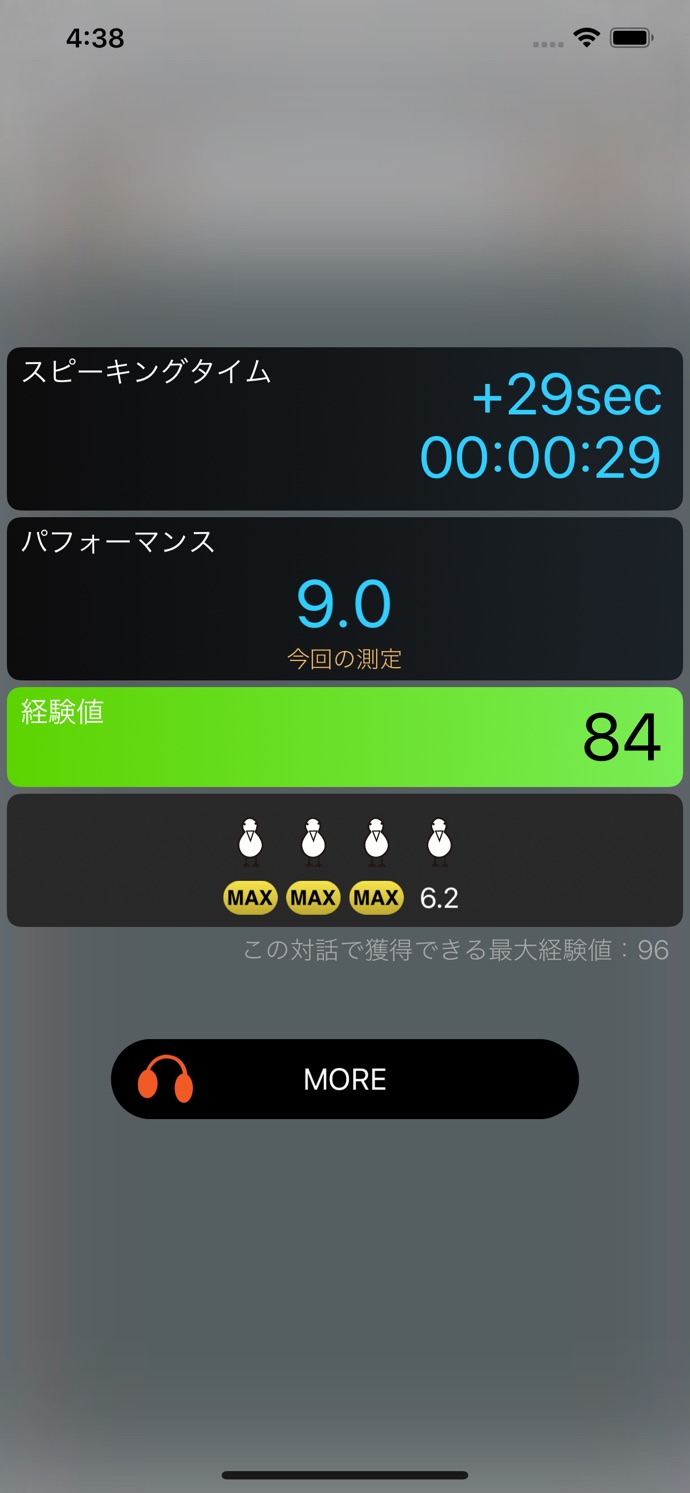The image size is (690, 1493).
Task: Tap the MORE button with headphones
Action: pos(344,1079)
